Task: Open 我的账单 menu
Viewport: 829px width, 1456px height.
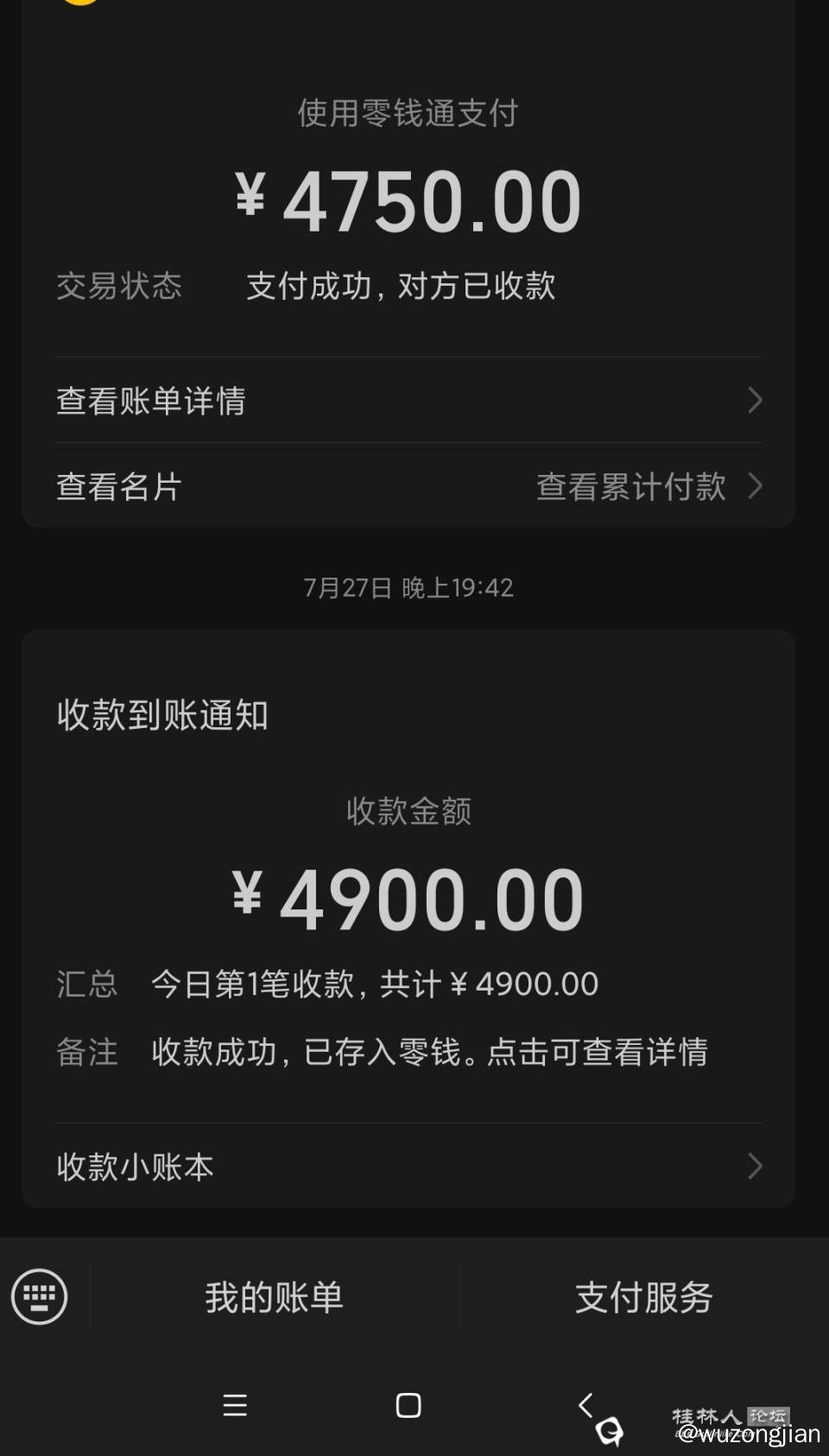Action: coord(274,1297)
